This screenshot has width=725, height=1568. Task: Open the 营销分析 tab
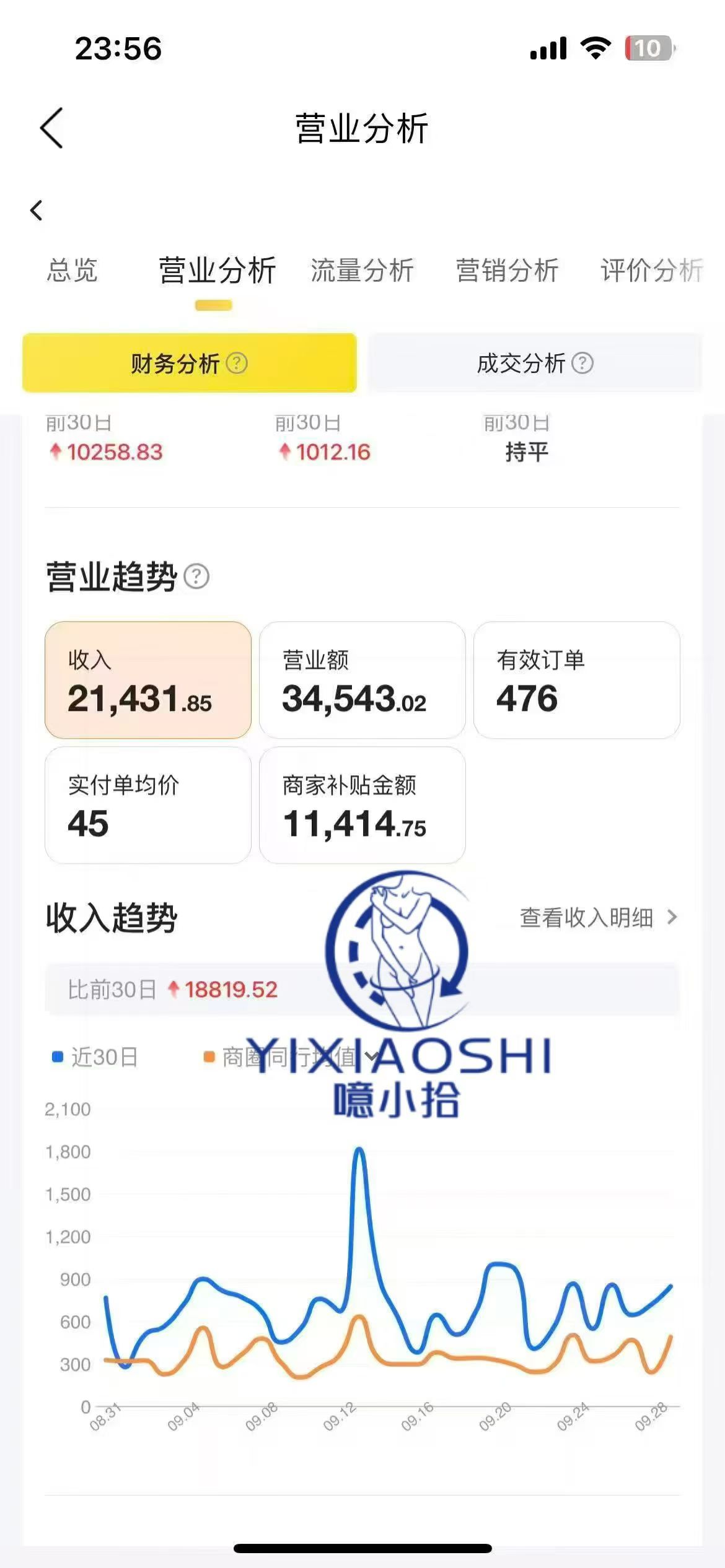coord(507,271)
